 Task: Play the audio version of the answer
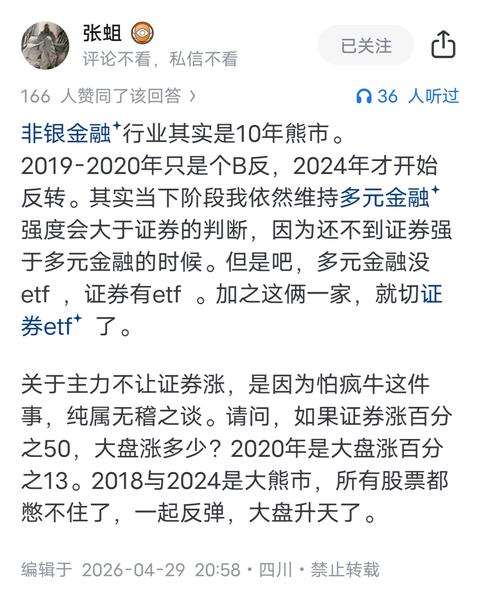coord(407,96)
